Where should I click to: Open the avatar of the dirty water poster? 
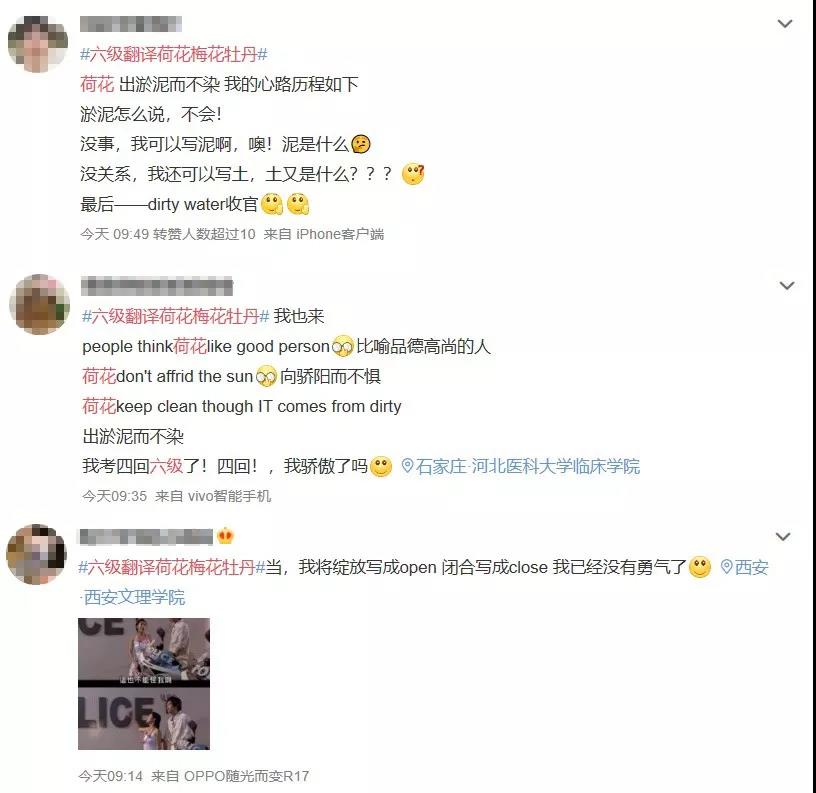tap(38, 45)
